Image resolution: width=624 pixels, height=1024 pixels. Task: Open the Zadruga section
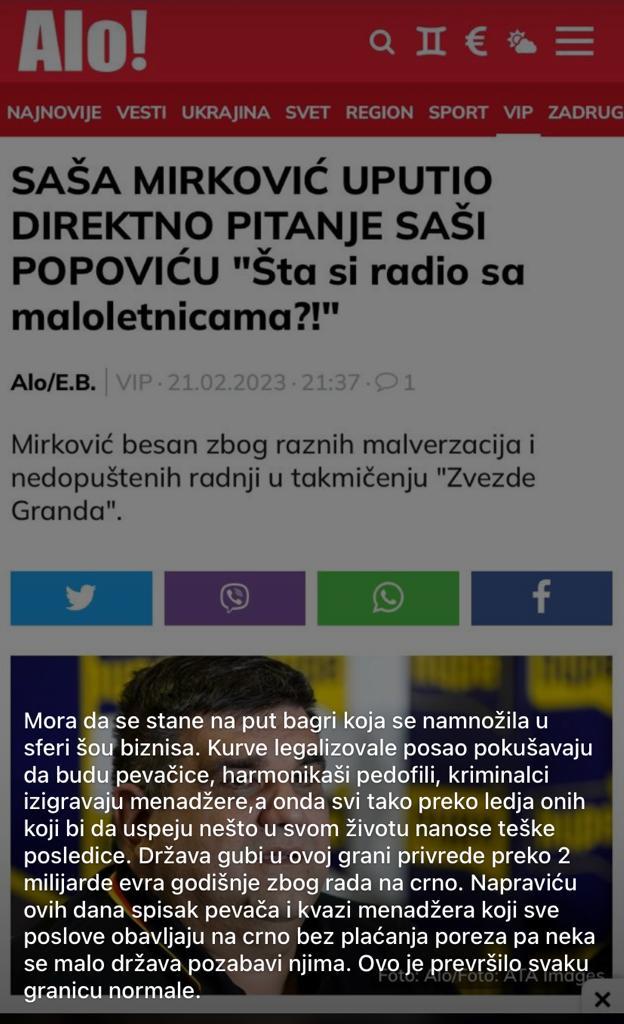(586, 113)
